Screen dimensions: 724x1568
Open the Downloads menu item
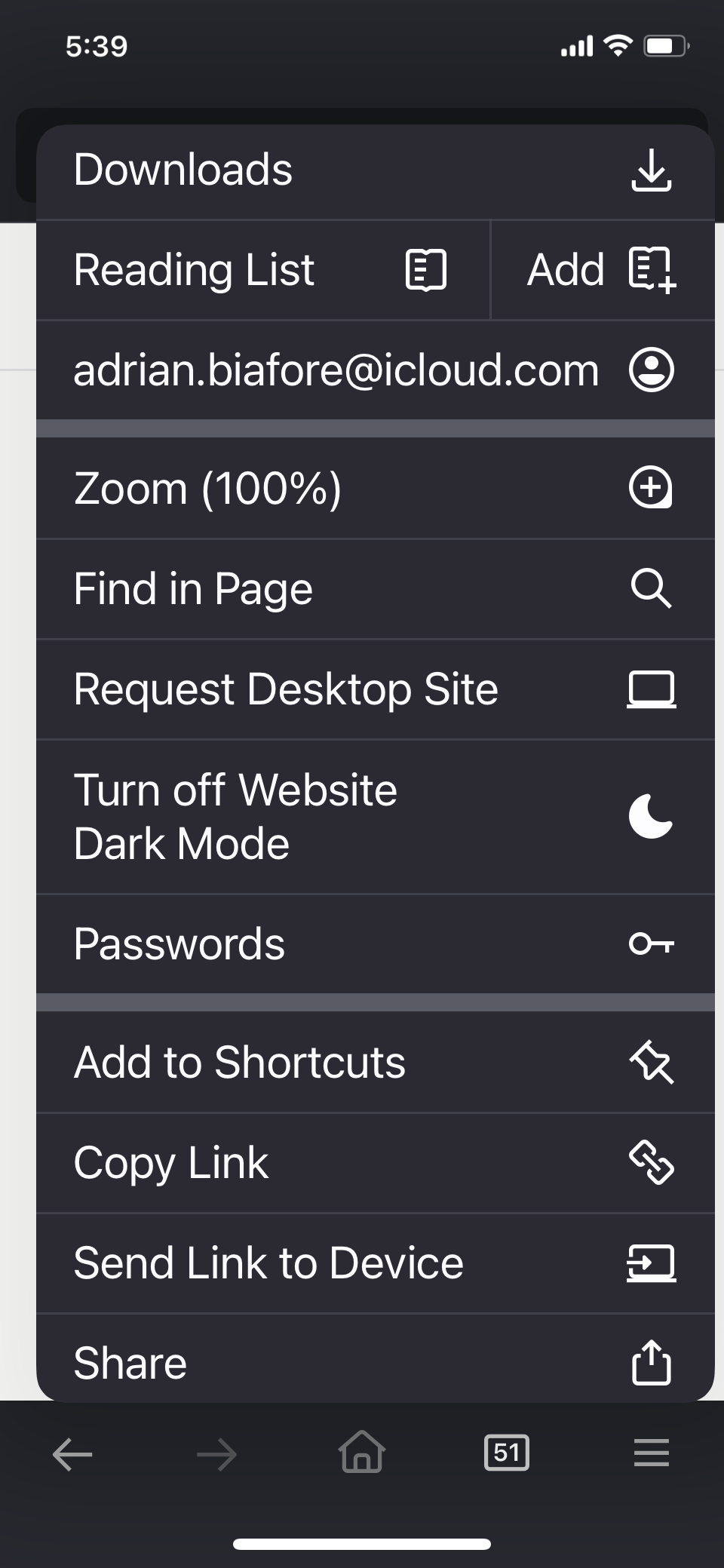(375, 171)
